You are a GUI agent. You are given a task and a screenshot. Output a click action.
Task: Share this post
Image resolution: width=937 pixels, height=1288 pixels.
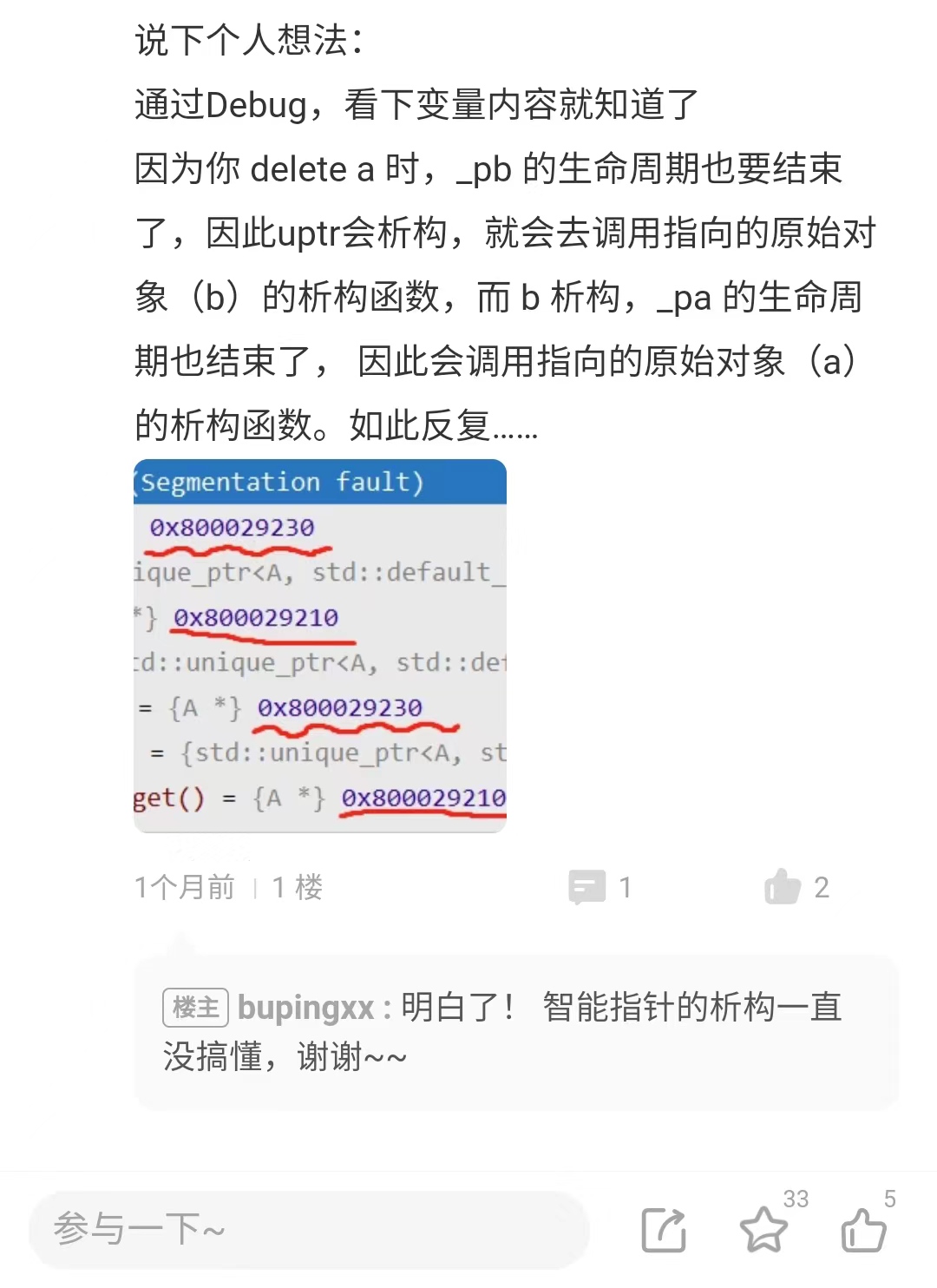[664, 1230]
